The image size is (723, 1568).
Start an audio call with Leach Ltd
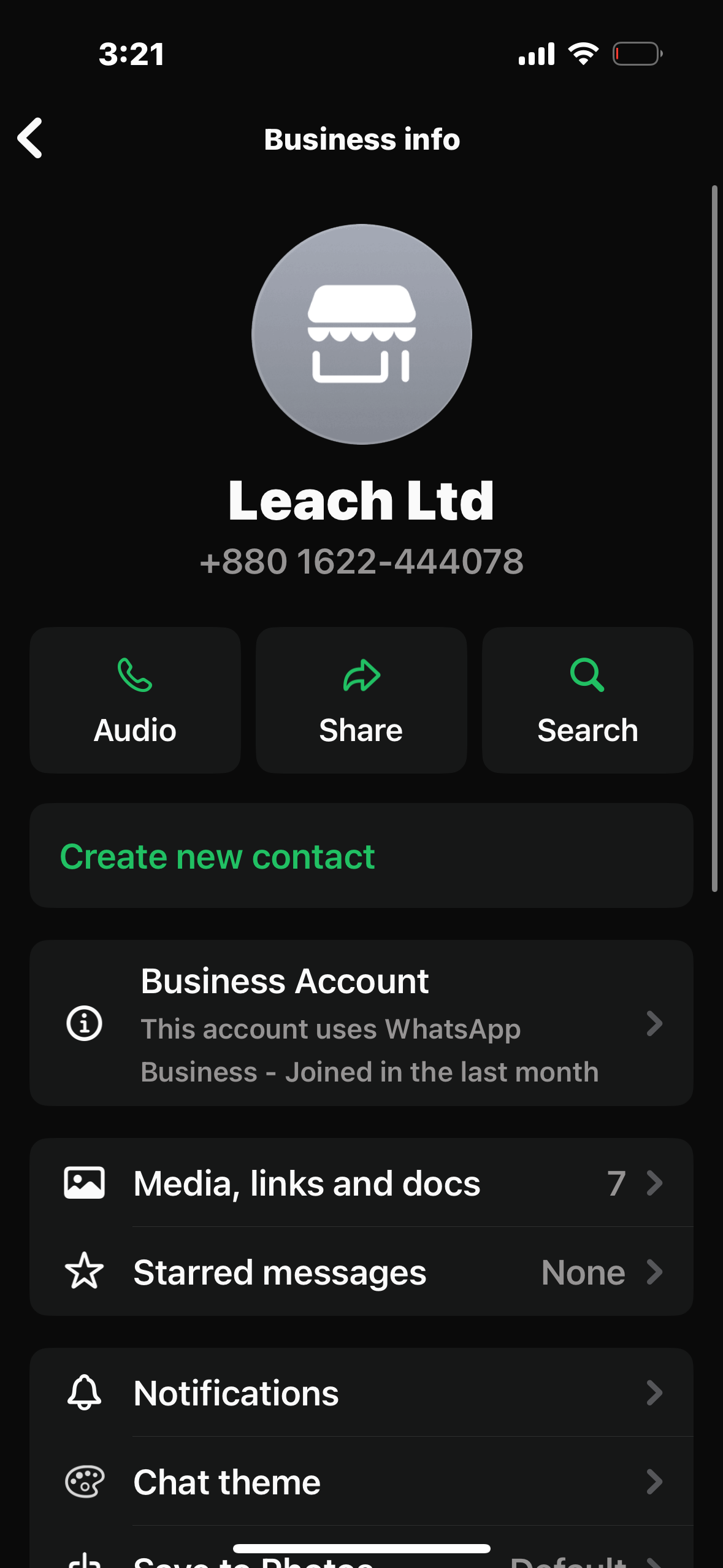tap(135, 699)
